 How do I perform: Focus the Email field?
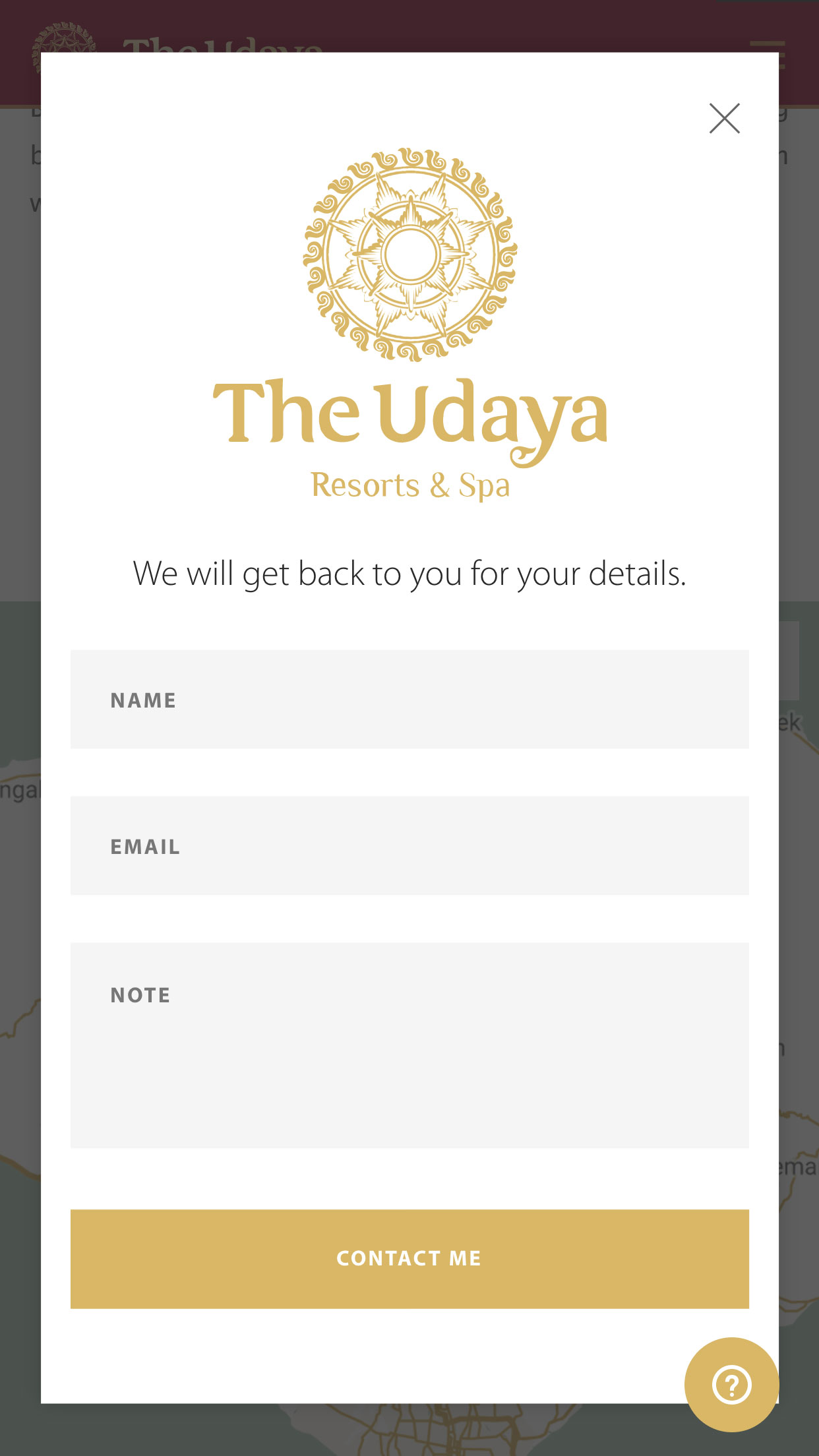tap(409, 846)
